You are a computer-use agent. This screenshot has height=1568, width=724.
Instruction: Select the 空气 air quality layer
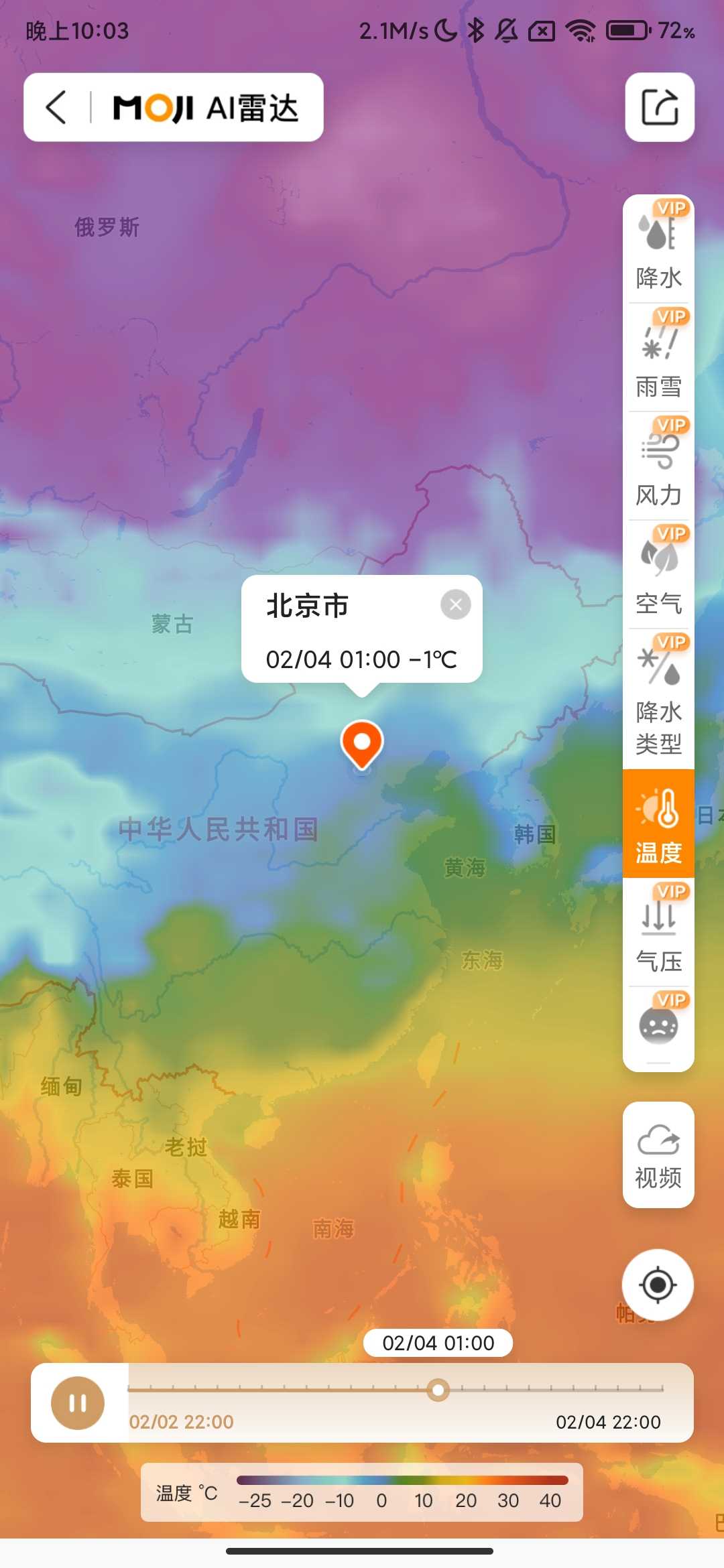pos(658,576)
